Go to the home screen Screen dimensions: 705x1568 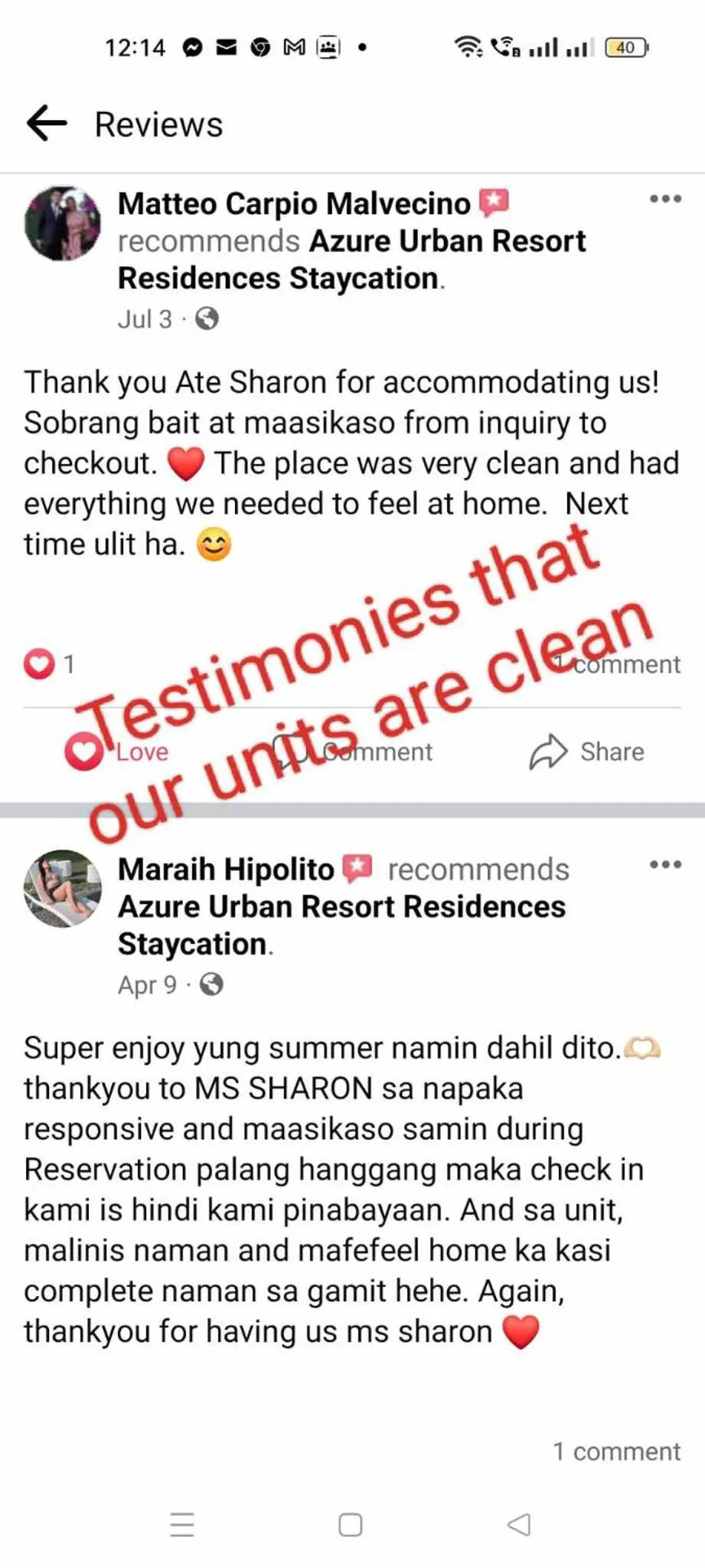click(351, 1524)
